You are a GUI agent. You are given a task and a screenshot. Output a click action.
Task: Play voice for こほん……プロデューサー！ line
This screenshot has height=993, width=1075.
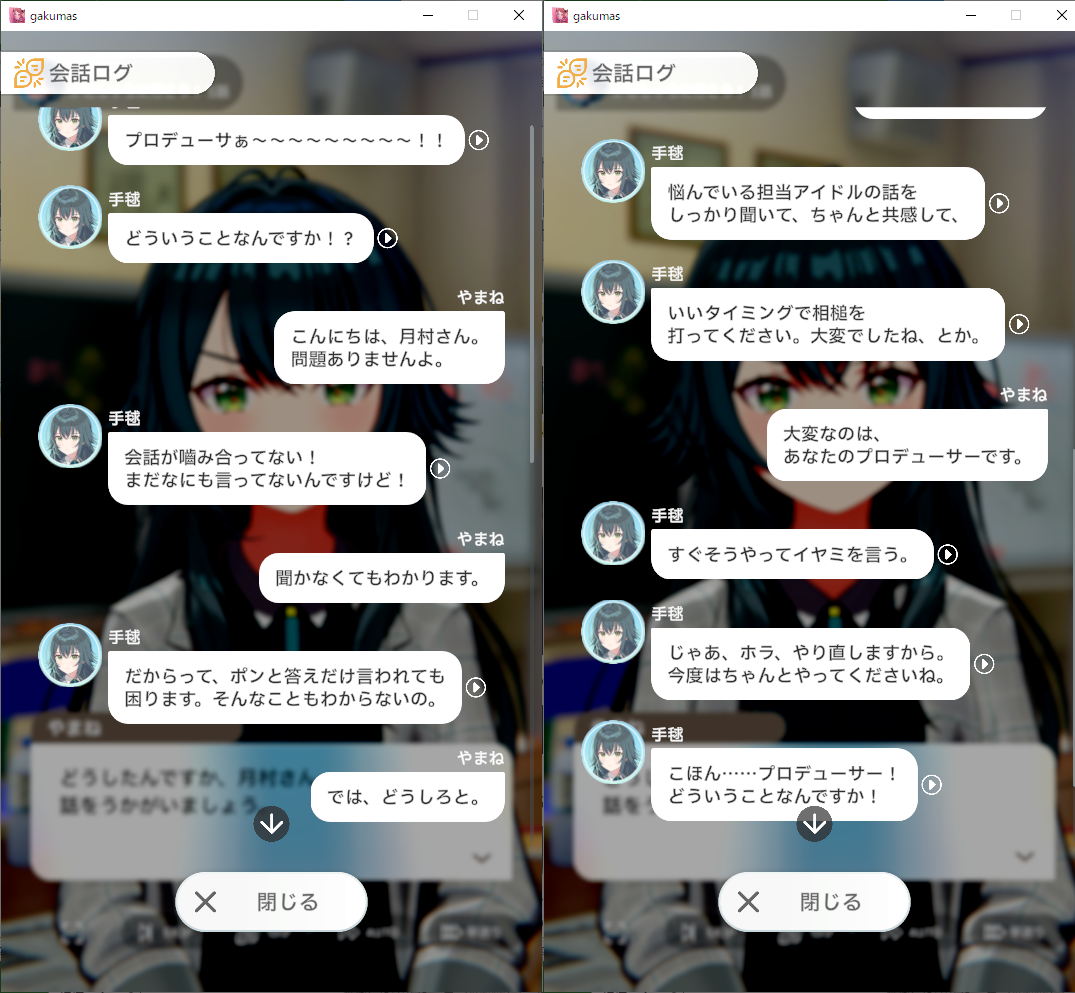click(x=932, y=784)
